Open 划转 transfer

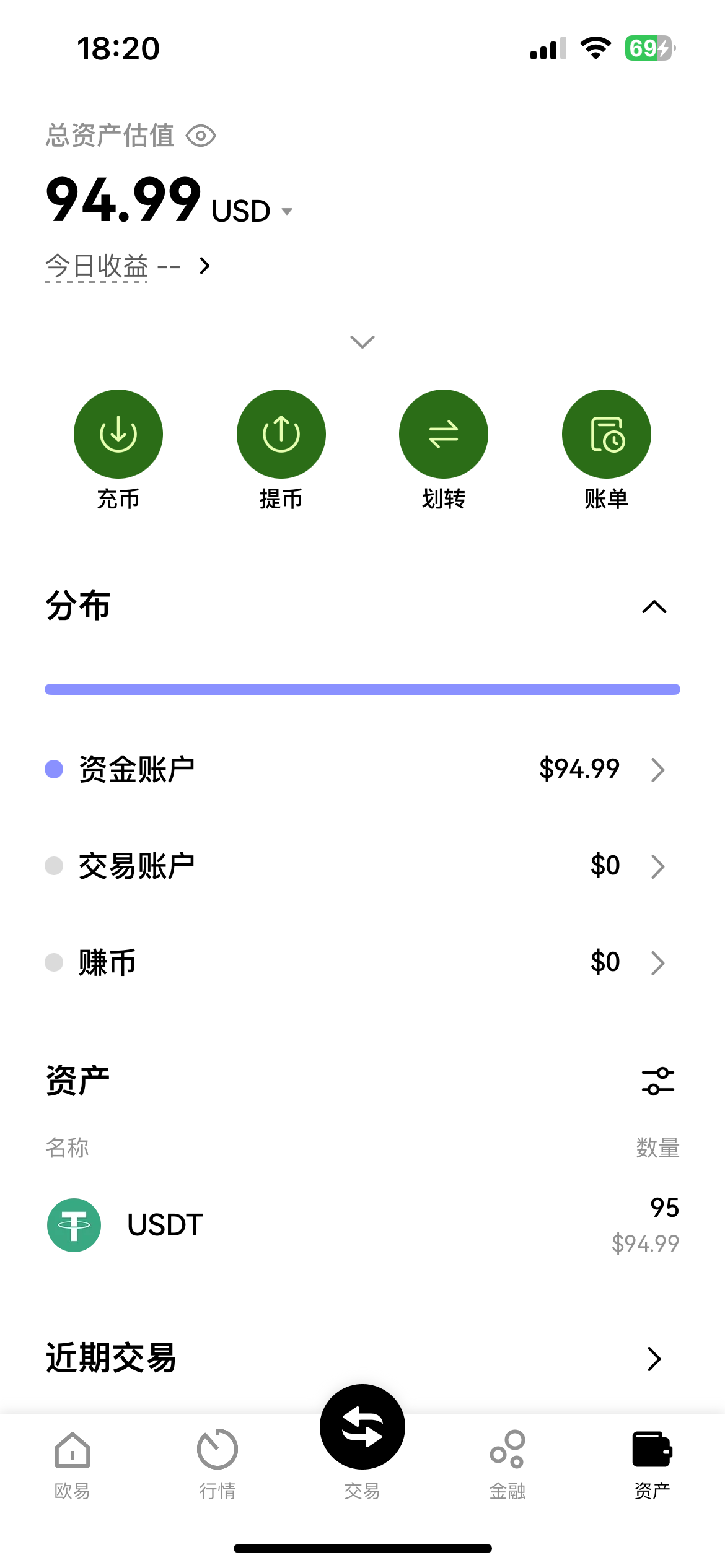444,434
